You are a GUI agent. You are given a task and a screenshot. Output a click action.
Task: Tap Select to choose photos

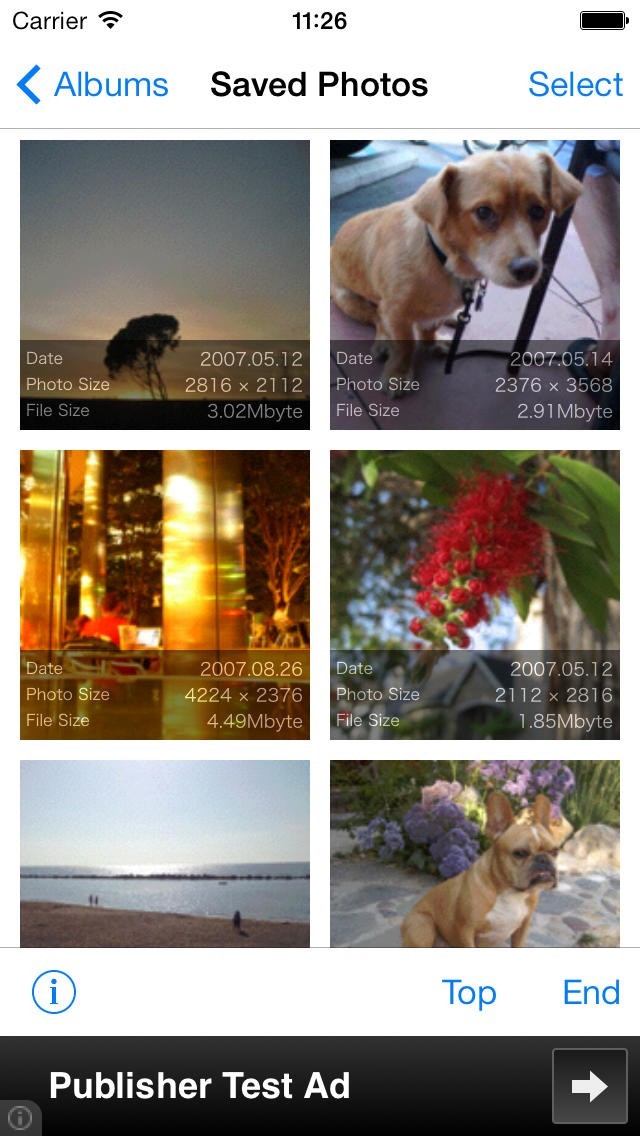[575, 85]
